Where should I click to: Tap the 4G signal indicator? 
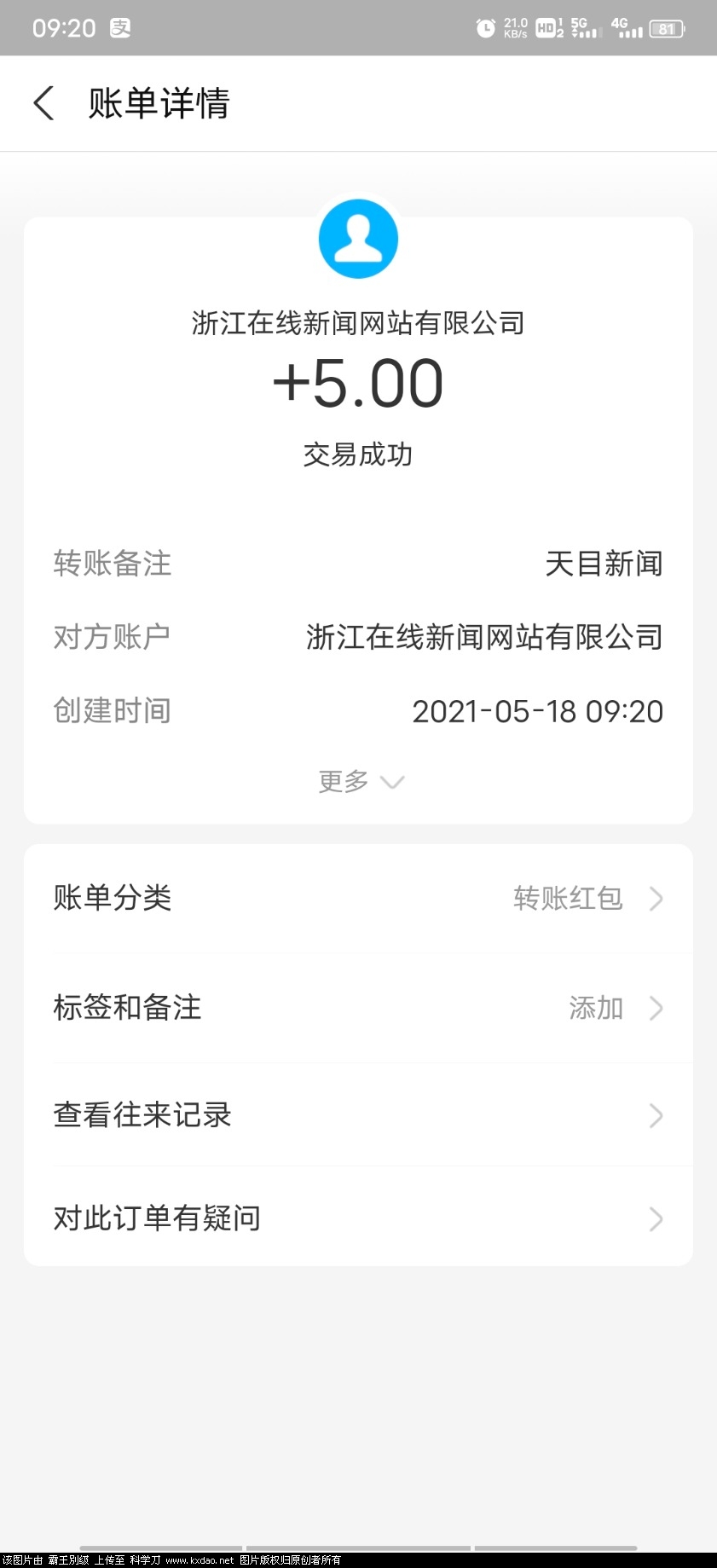point(628,26)
